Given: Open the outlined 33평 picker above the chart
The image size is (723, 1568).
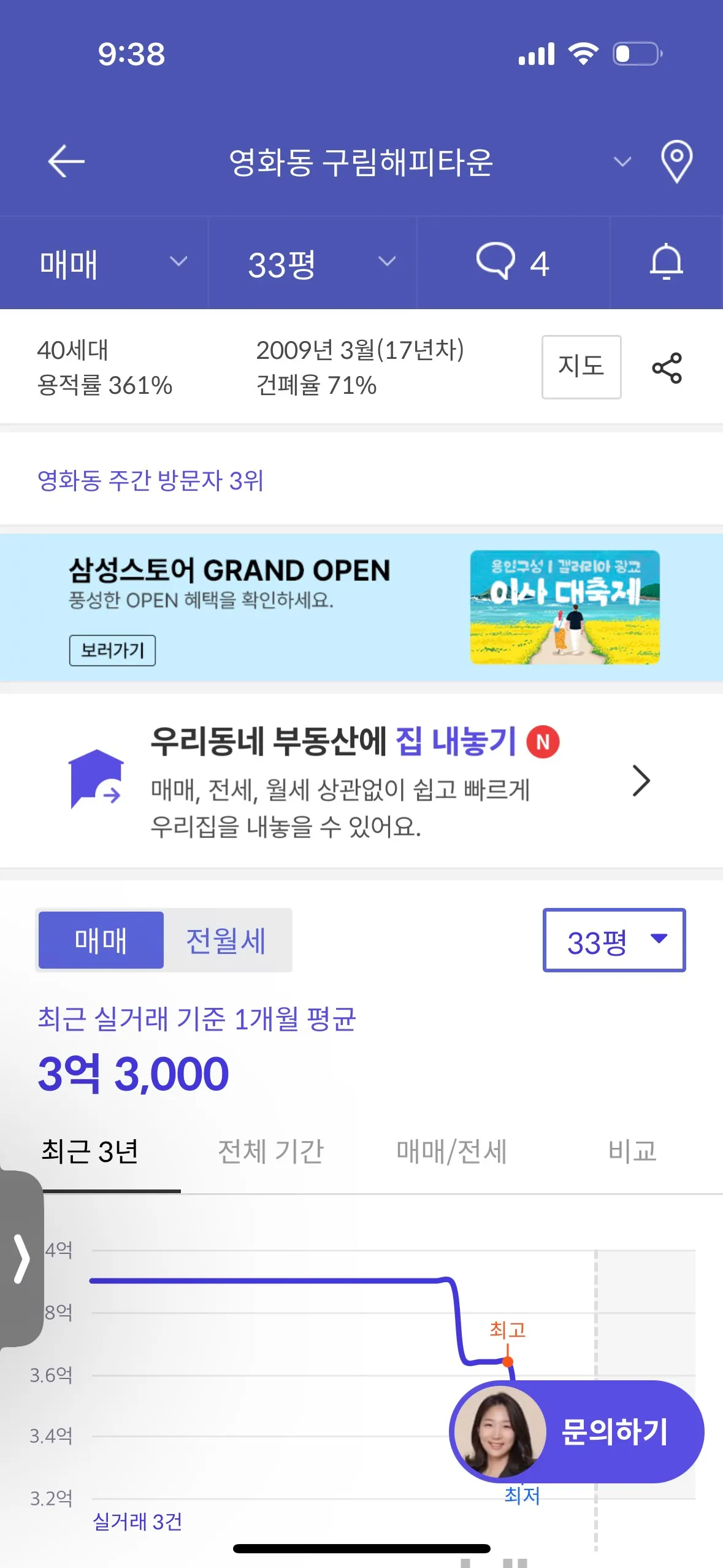Looking at the screenshot, I should [x=614, y=940].
